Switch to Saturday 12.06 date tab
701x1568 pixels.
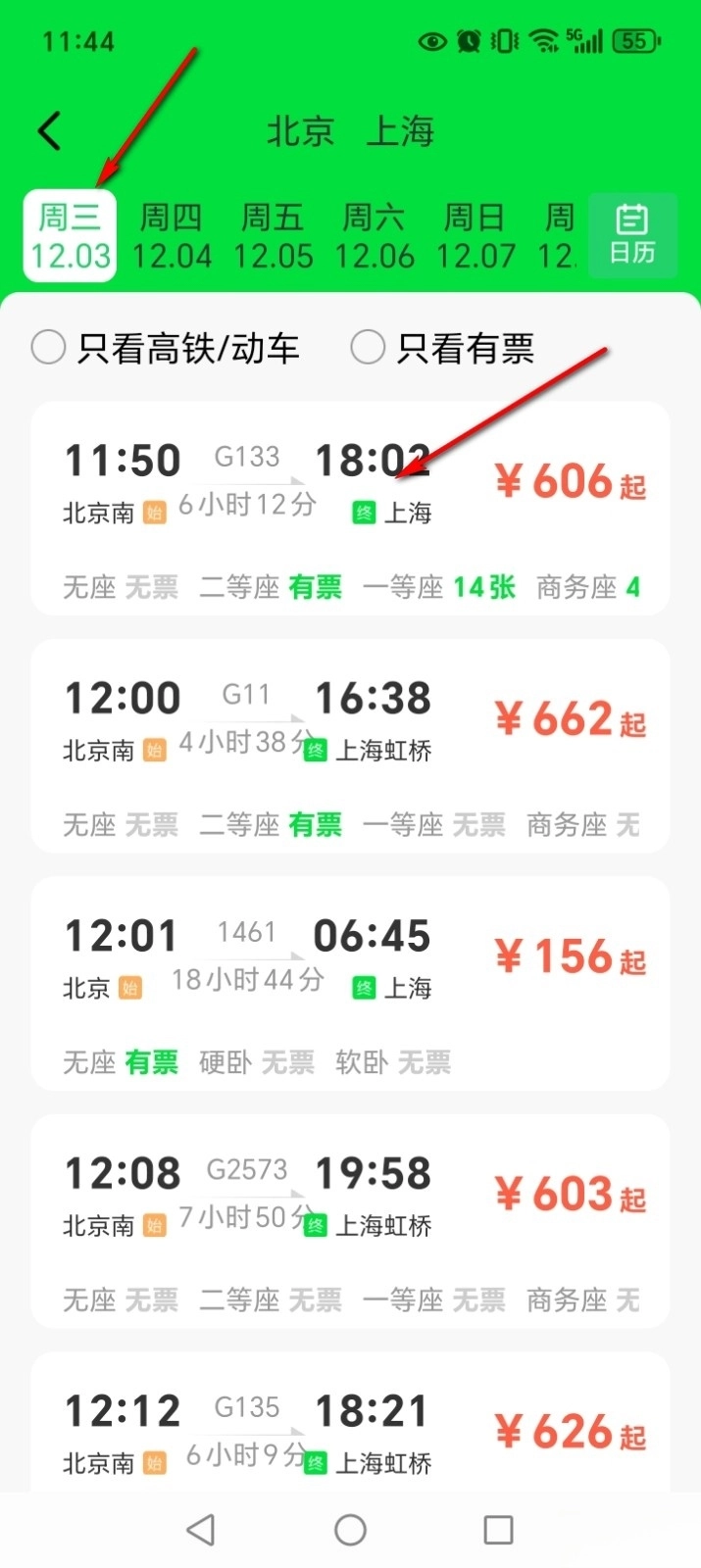tap(374, 236)
